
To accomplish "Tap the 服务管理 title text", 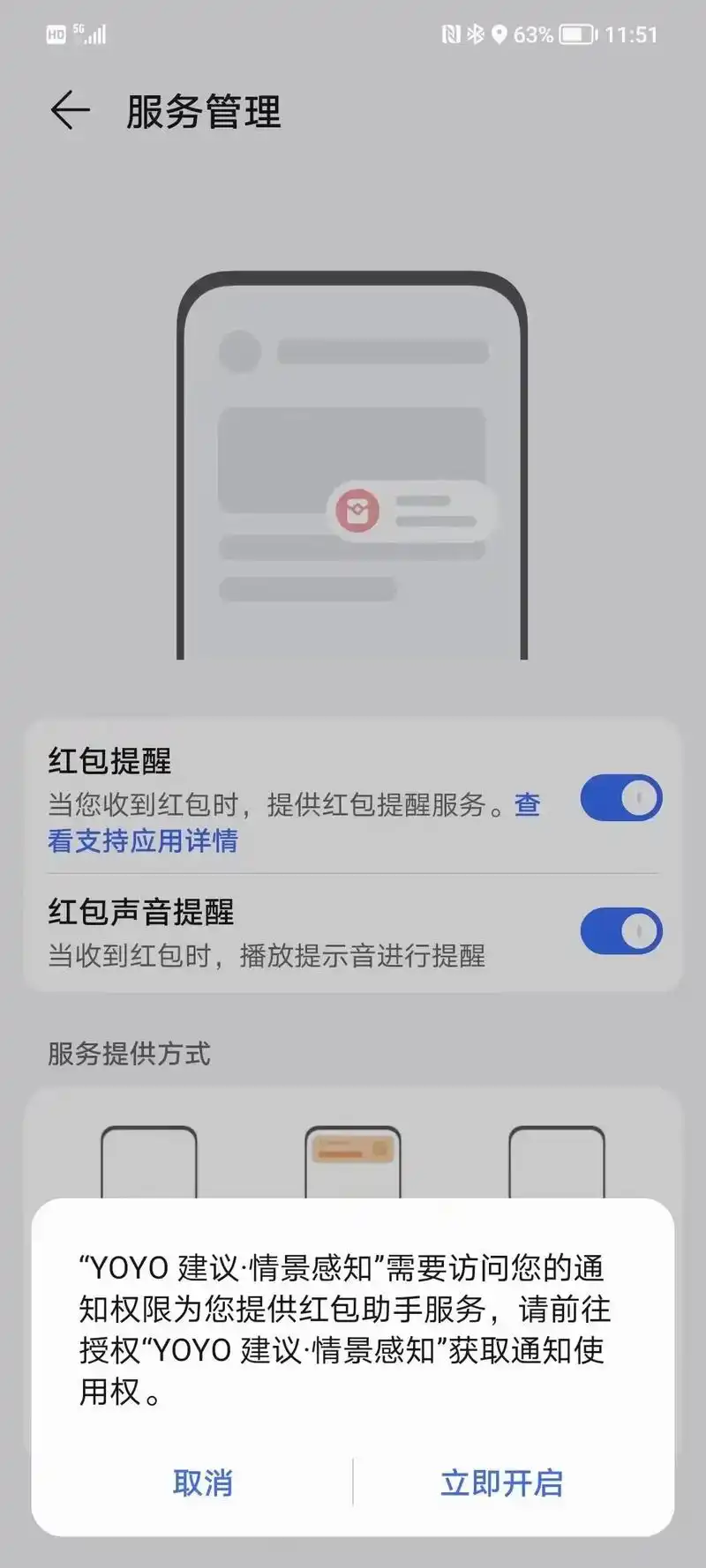I will pos(201,112).
